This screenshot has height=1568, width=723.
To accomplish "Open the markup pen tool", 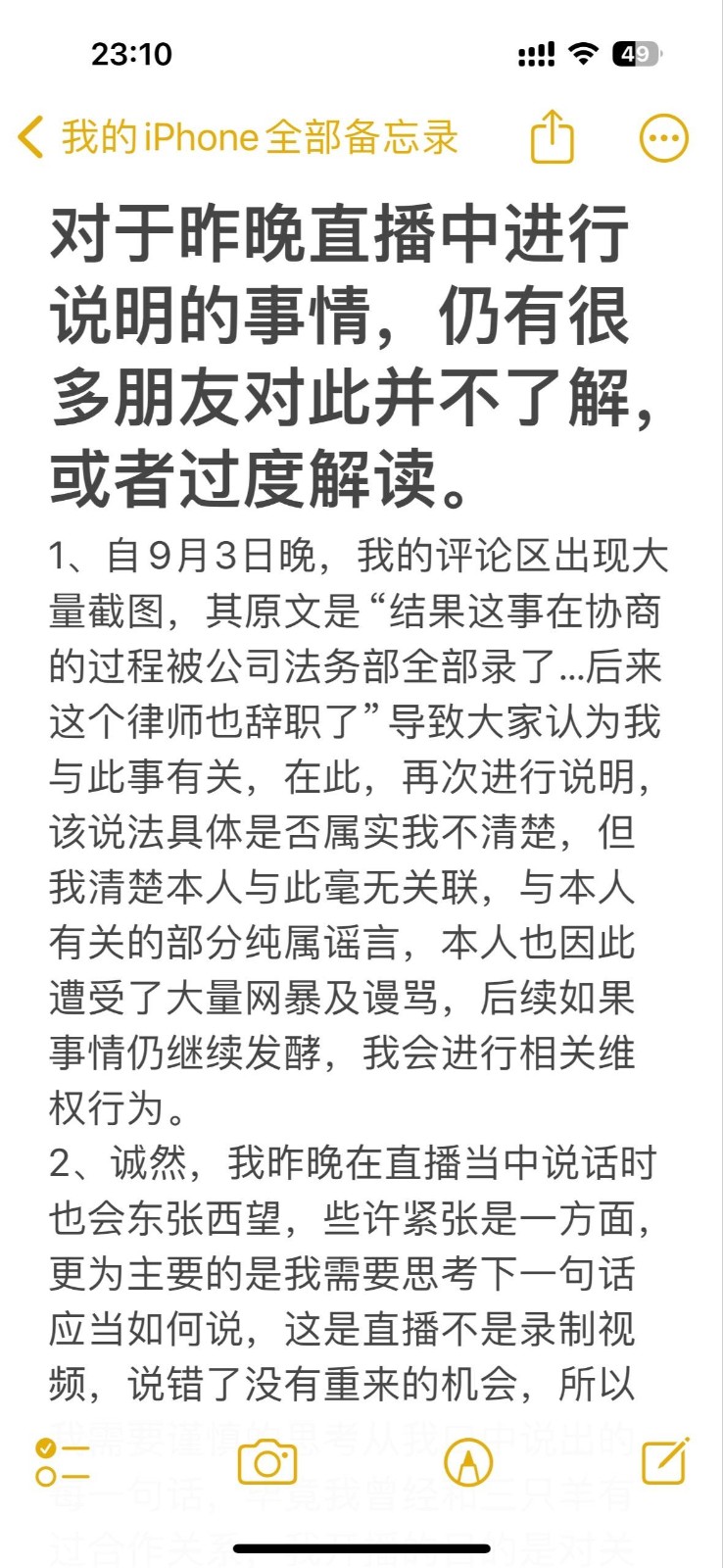I will 468,1463.
